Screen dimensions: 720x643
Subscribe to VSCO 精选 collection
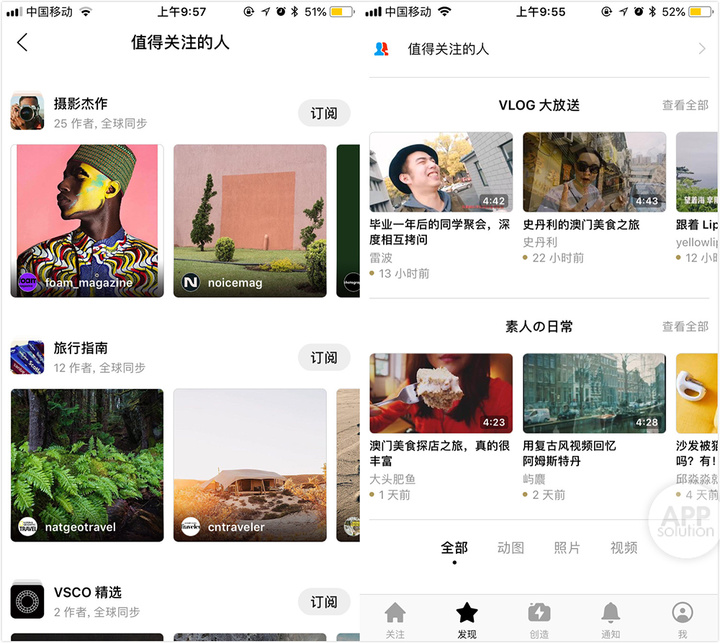pos(324,601)
